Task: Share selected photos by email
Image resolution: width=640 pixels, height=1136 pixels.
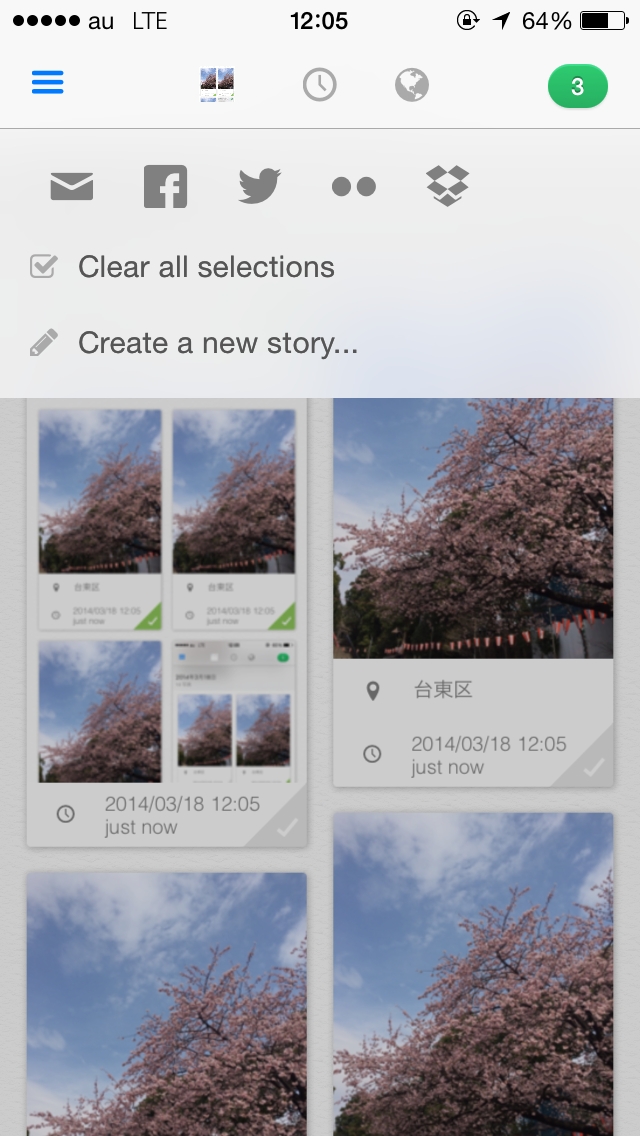Action: click(72, 187)
